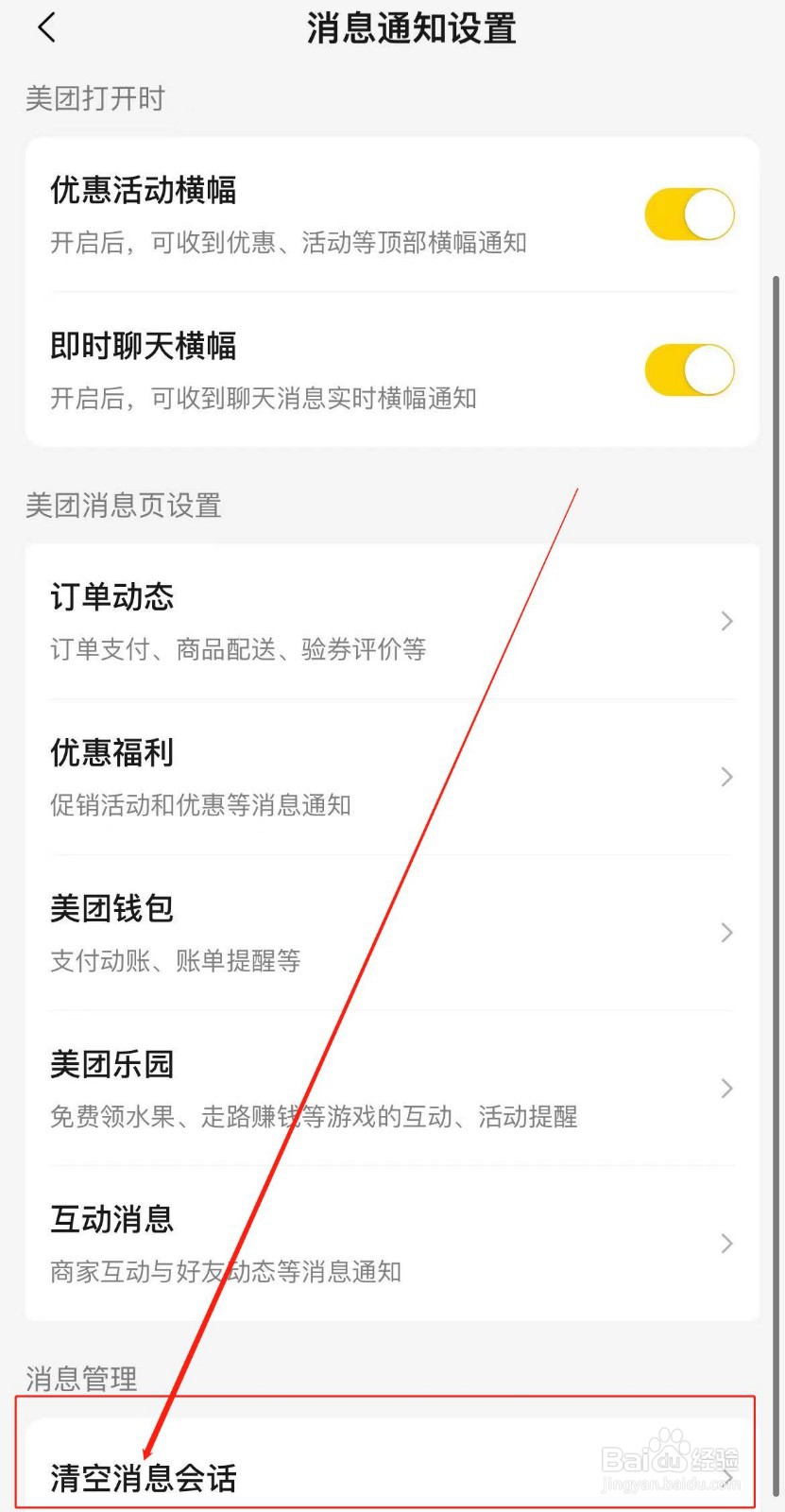The image size is (785, 1512).
Task: Turn off 即时聊天横幅 chat banner
Action: [x=689, y=369]
